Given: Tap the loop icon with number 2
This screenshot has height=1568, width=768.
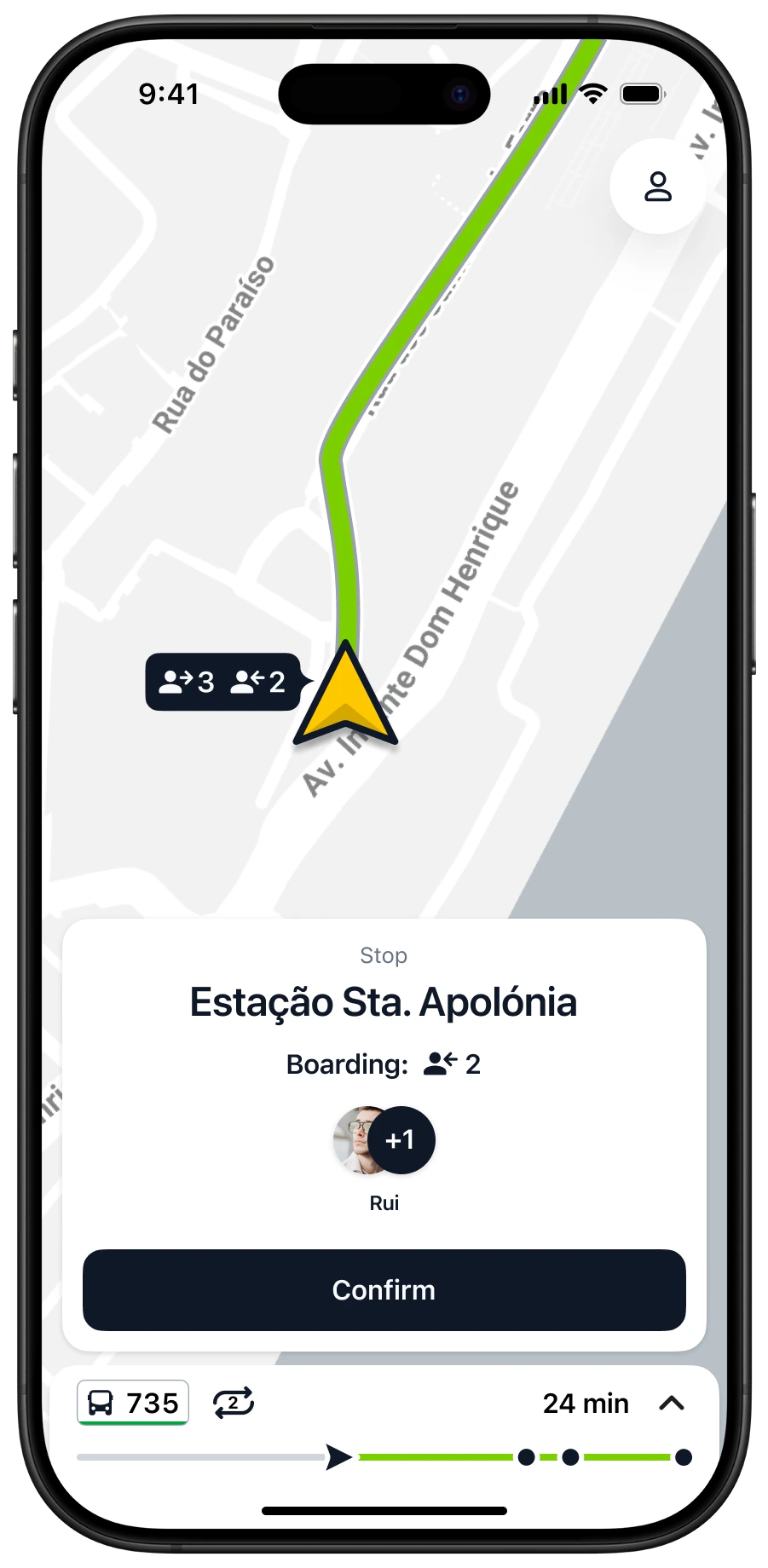Looking at the screenshot, I should tap(234, 1403).
